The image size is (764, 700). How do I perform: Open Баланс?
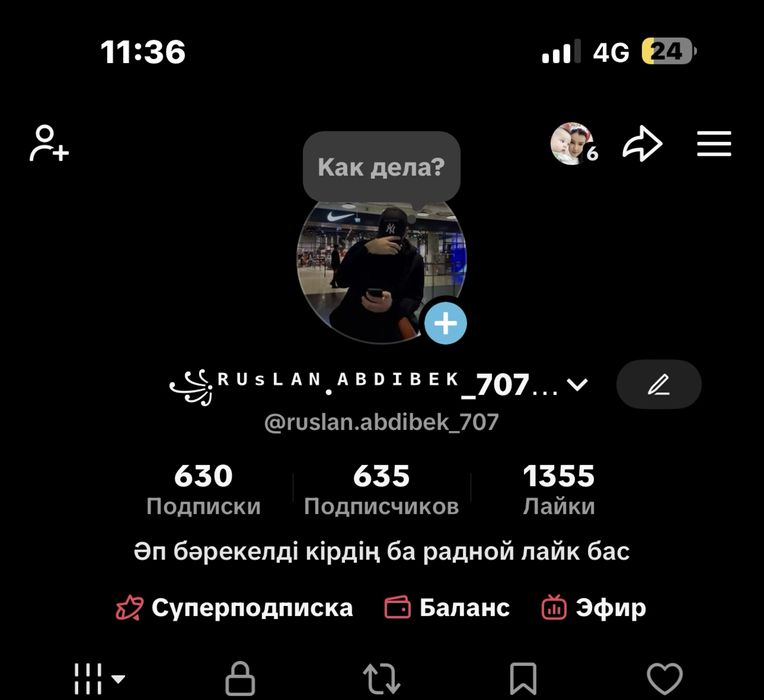447,608
